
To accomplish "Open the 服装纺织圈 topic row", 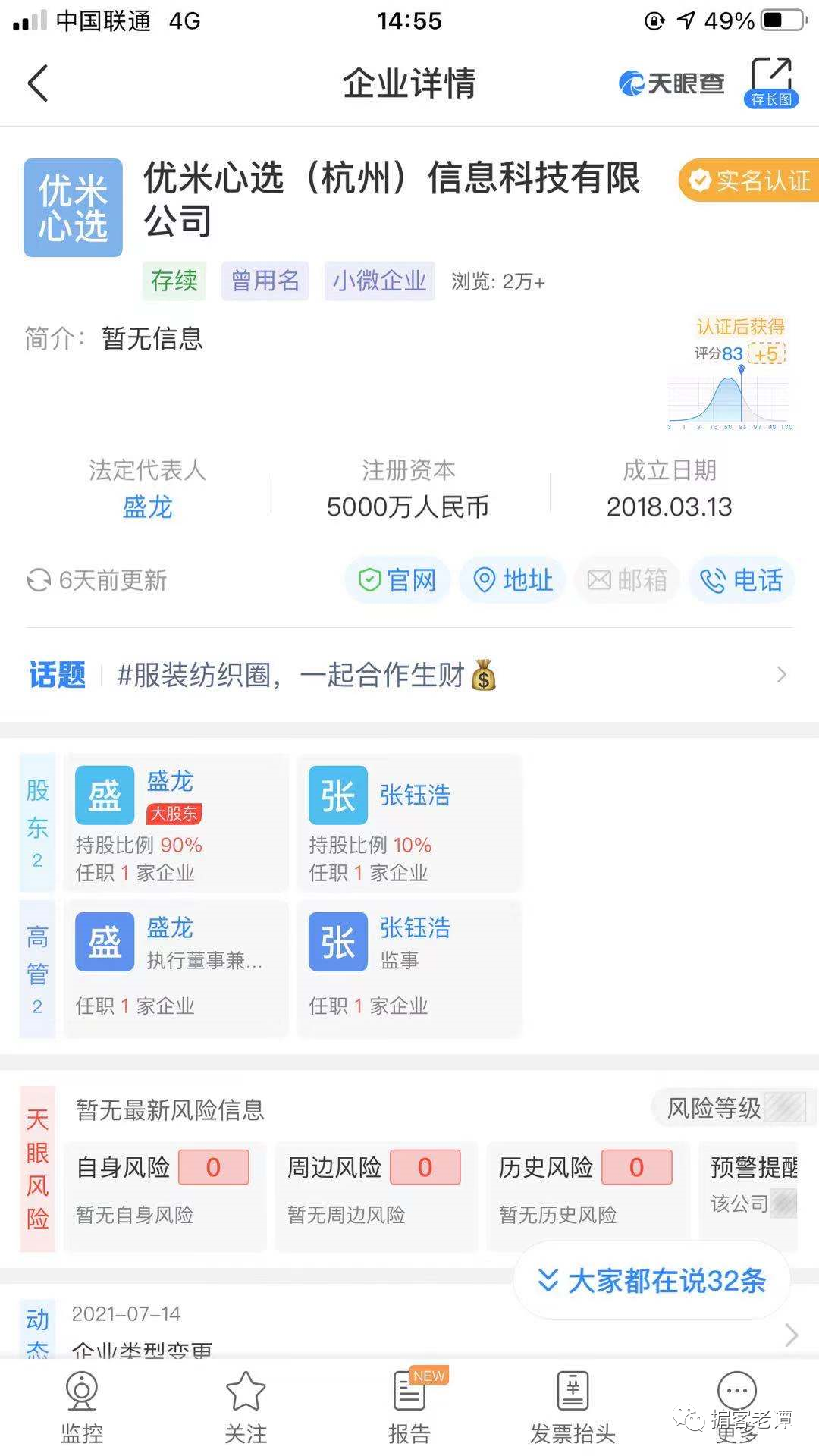I will [x=409, y=674].
